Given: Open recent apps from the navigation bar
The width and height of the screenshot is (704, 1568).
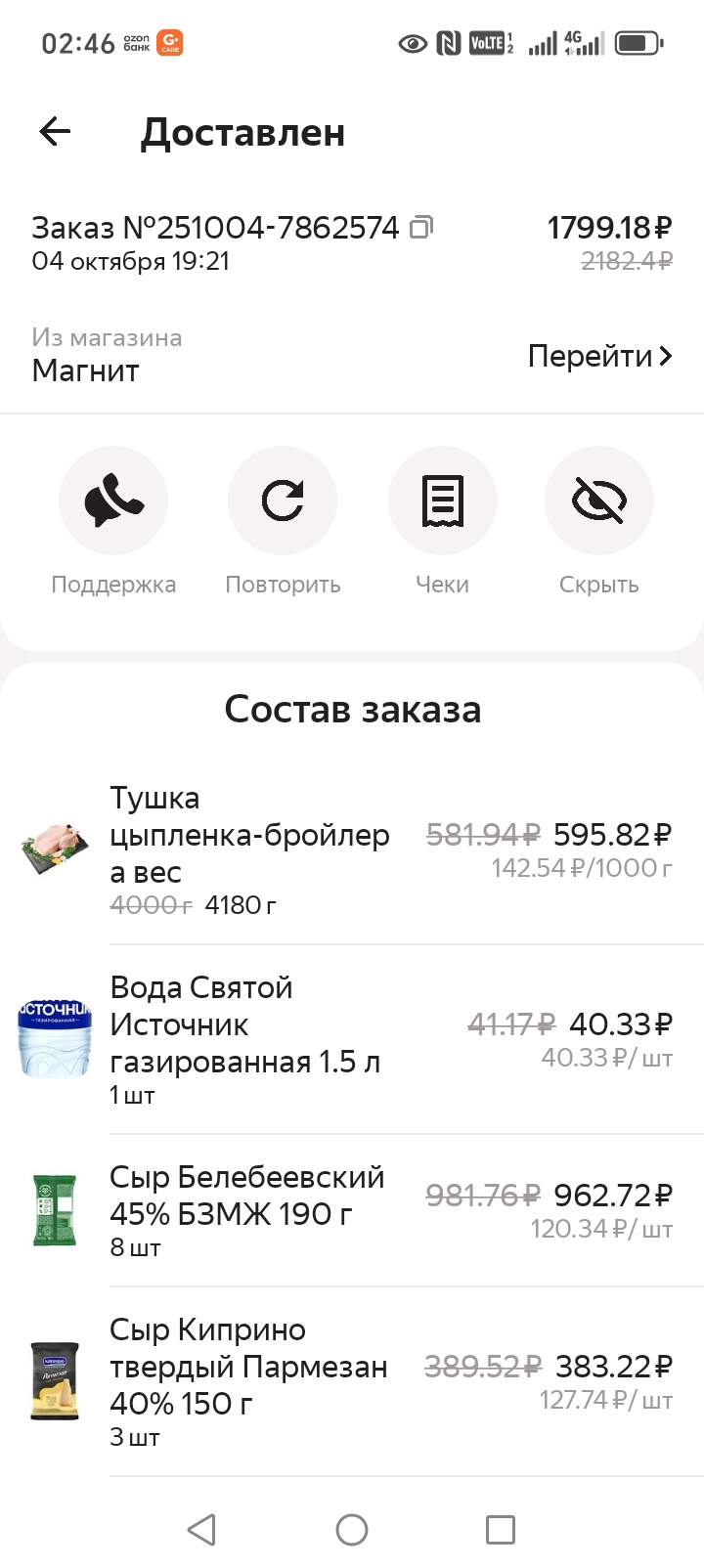Looking at the screenshot, I should point(501,1529).
